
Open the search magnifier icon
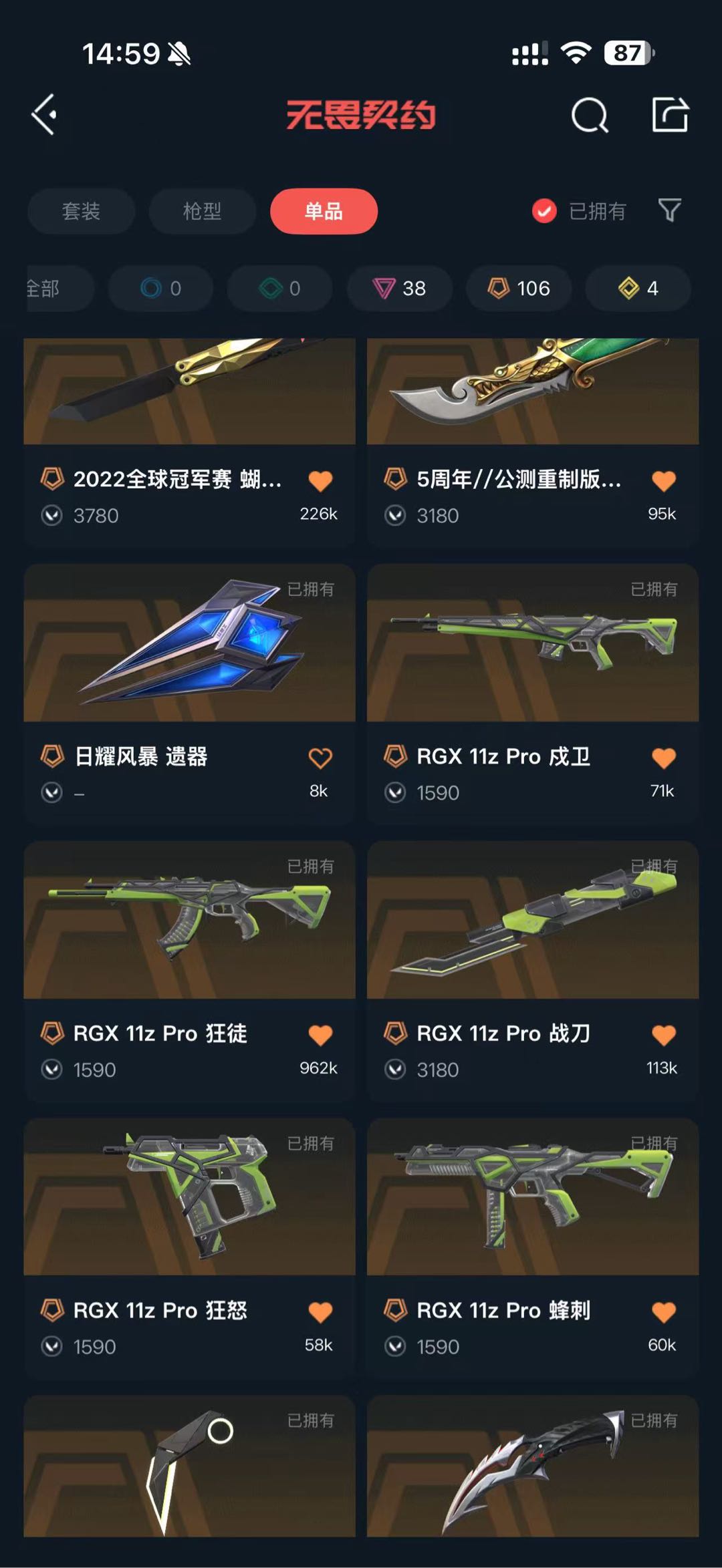click(x=590, y=116)
